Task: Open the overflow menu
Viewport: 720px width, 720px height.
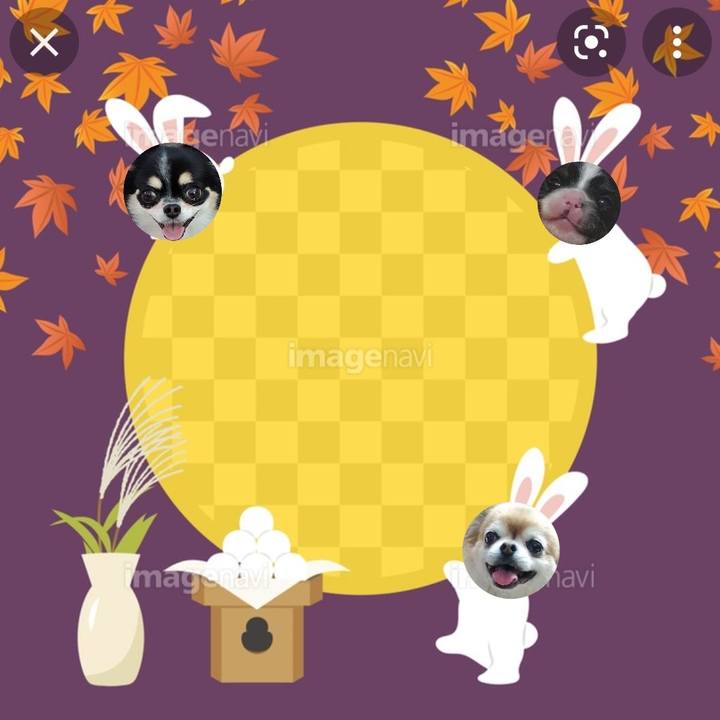Action: 677,42
